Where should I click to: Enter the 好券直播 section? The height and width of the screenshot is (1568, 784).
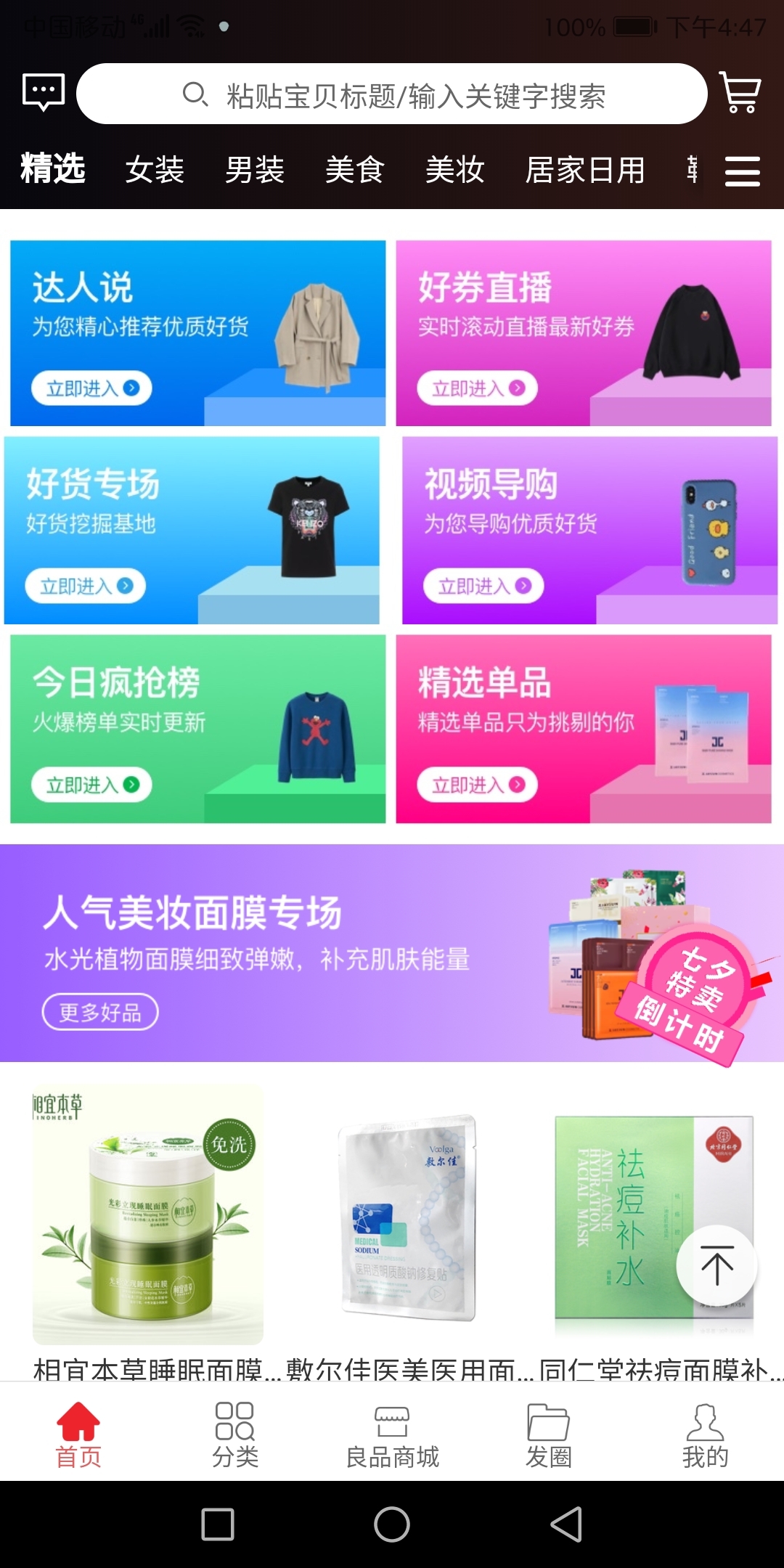pyautogui.click(x=583, y=333)
